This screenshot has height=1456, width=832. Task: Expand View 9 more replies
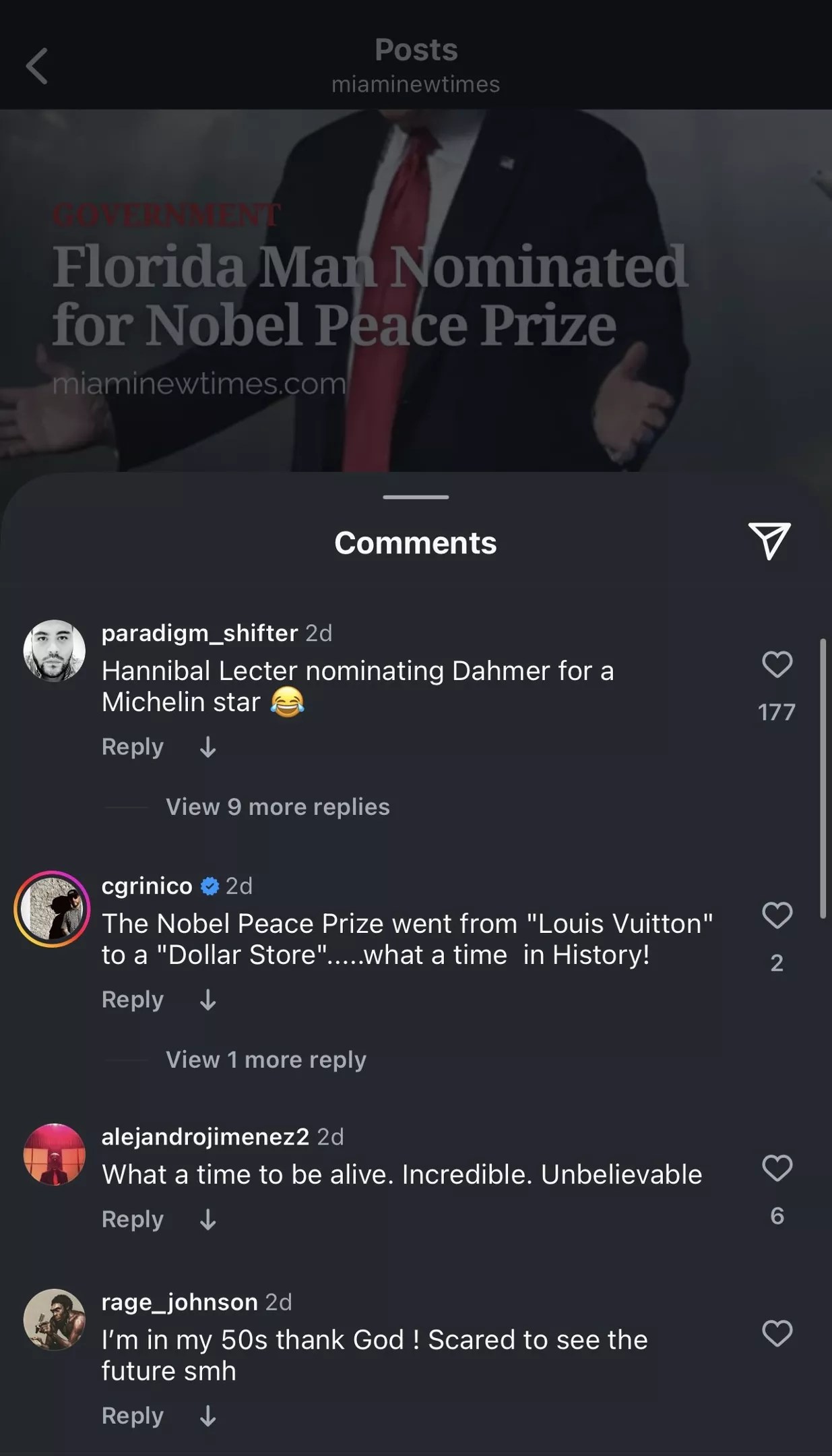coord(278,807)
